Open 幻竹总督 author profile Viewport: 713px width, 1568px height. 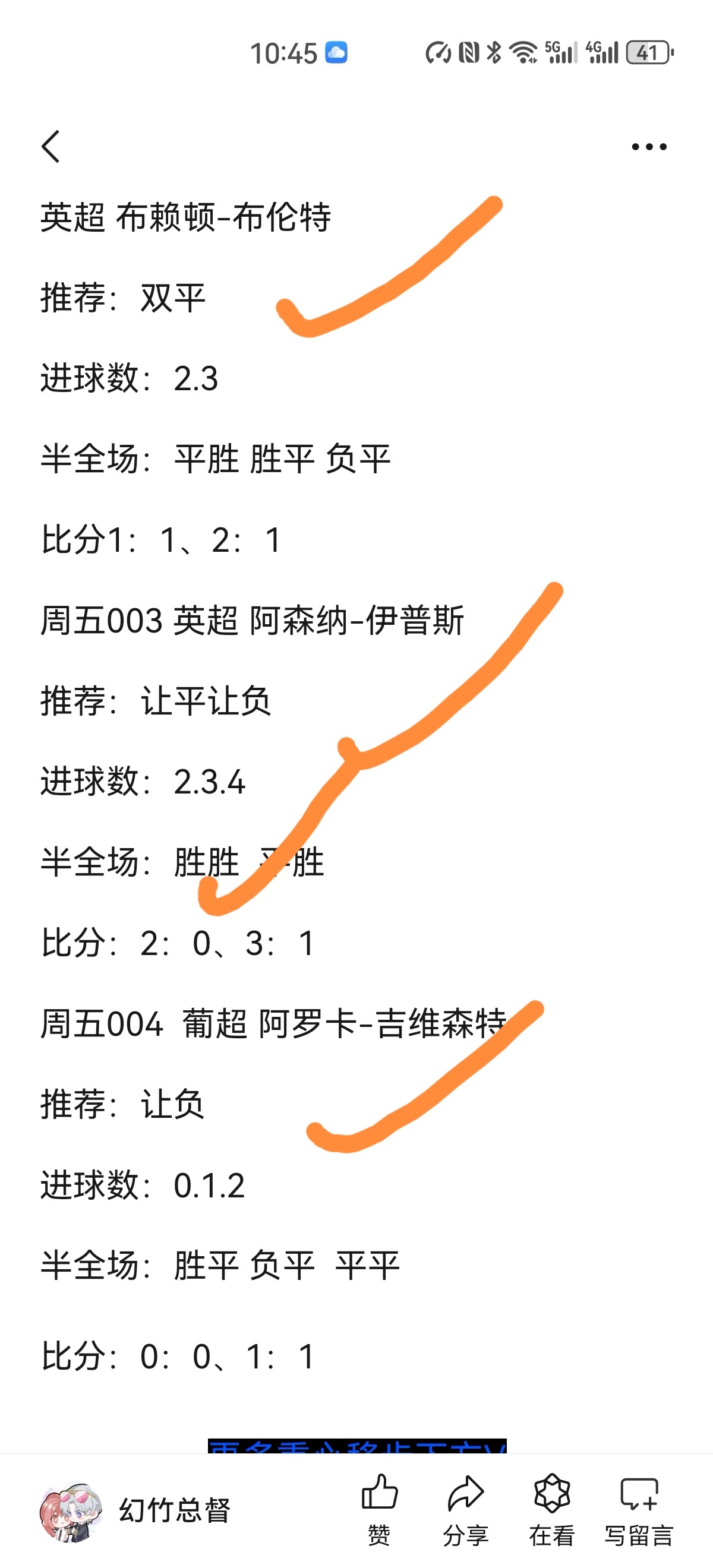click(135, 1510)
